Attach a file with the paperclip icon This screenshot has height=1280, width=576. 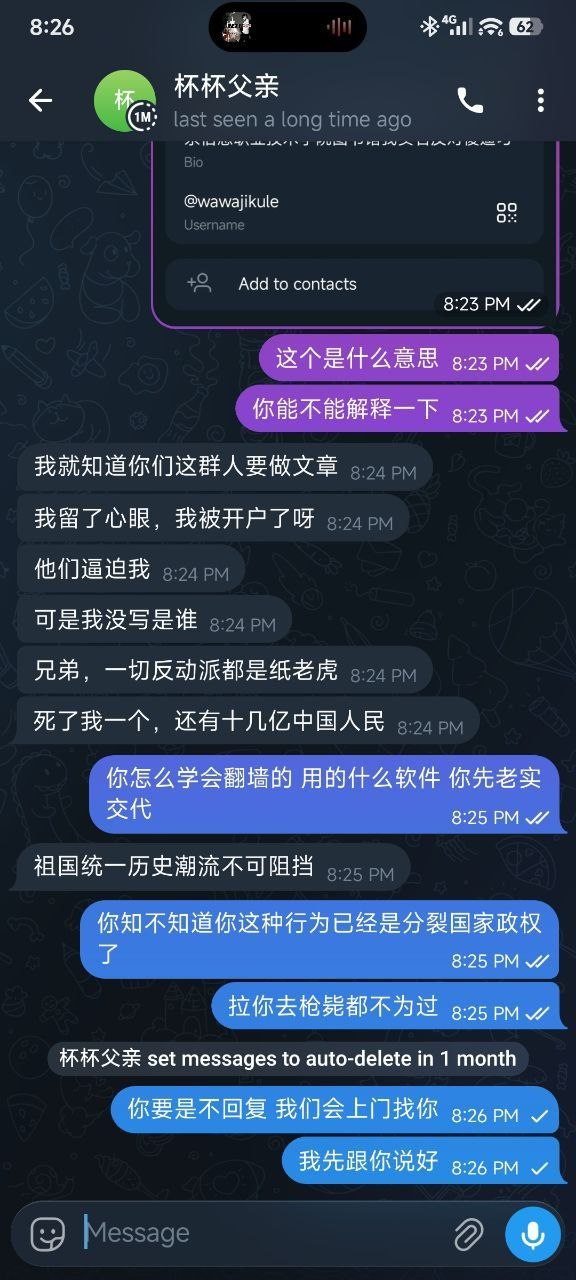point(468,1235)
